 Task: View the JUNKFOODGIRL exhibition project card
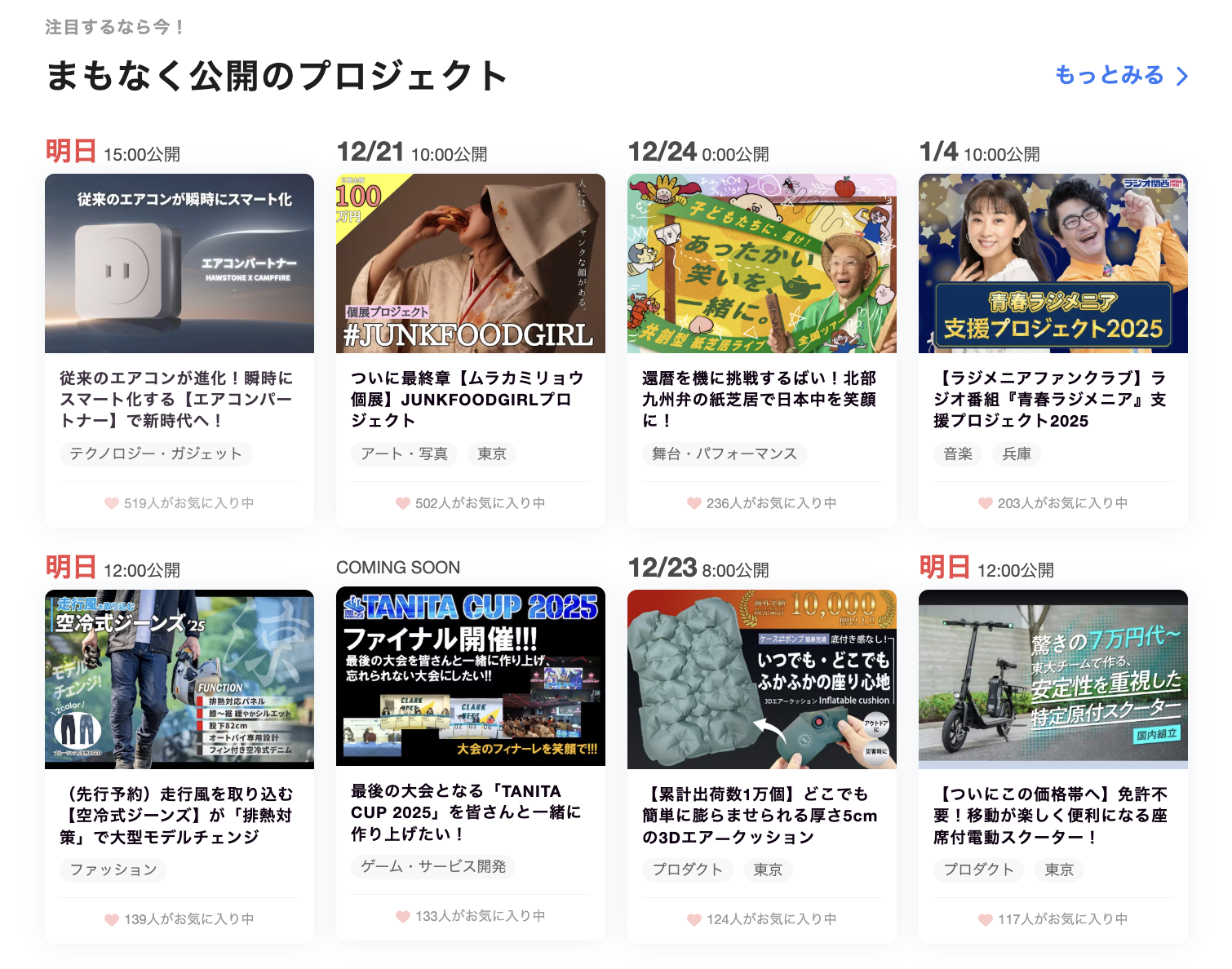(x=471, y=263)
